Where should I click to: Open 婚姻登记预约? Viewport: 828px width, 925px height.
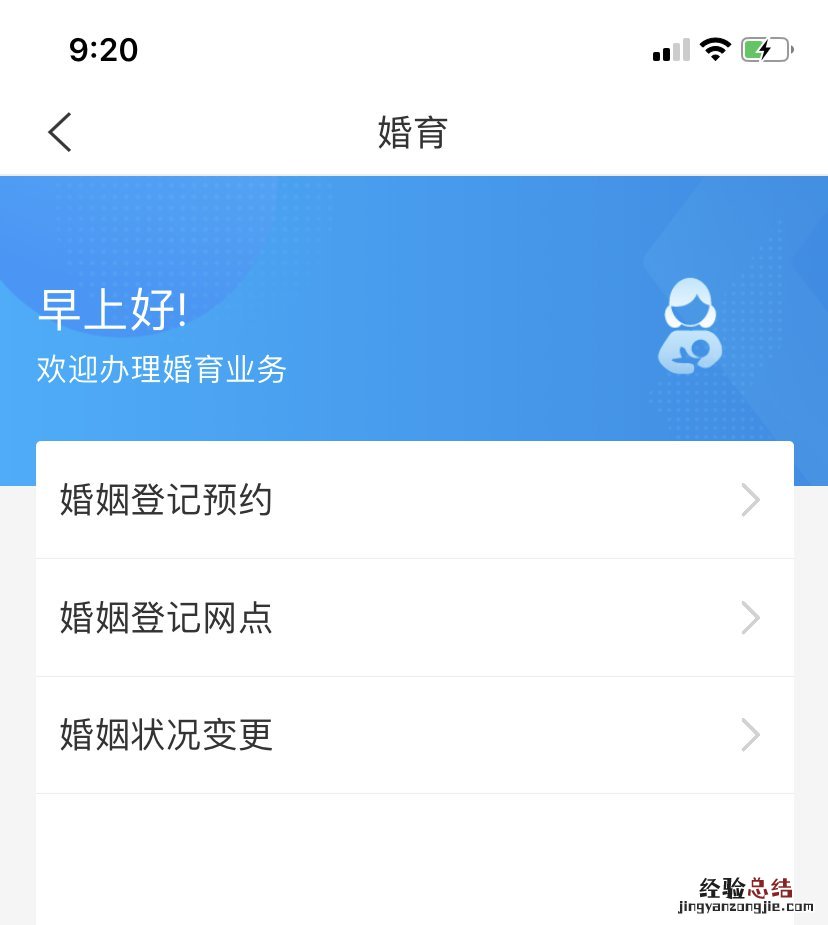414,500
